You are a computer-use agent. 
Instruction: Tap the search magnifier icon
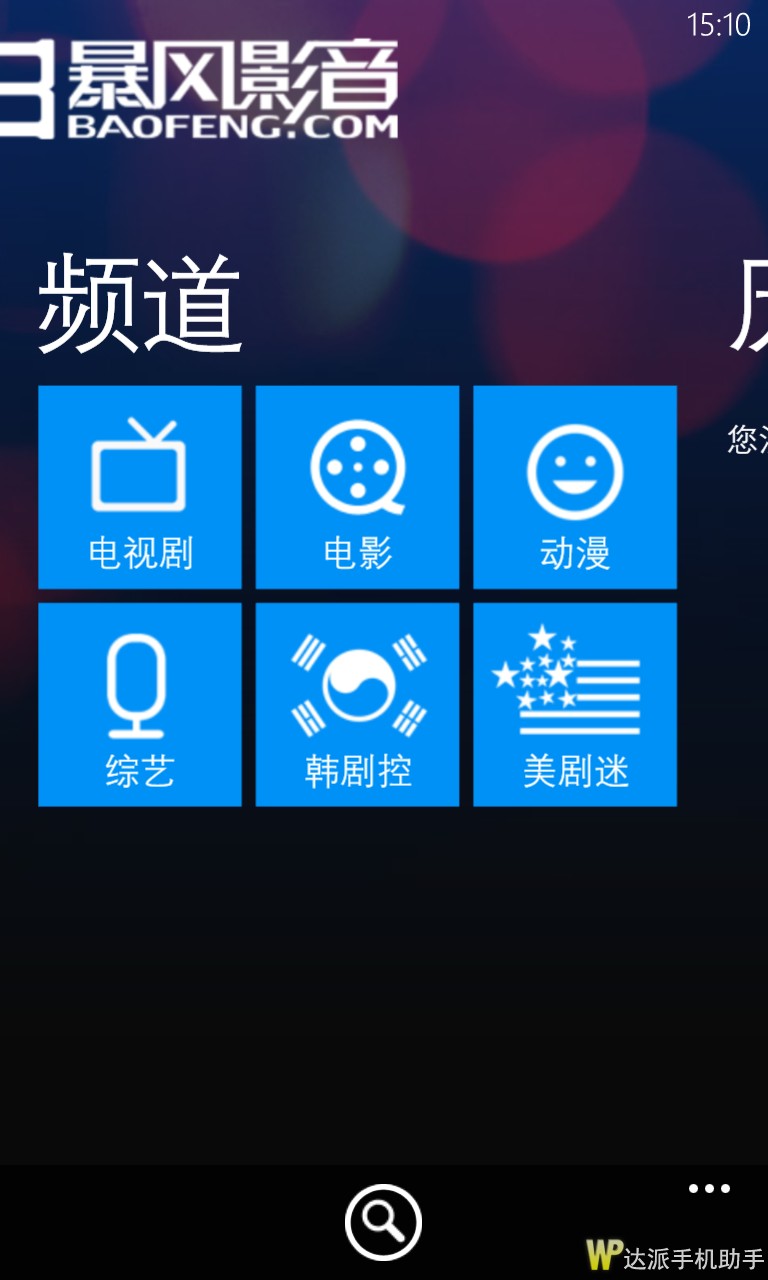click(383, 1221)
